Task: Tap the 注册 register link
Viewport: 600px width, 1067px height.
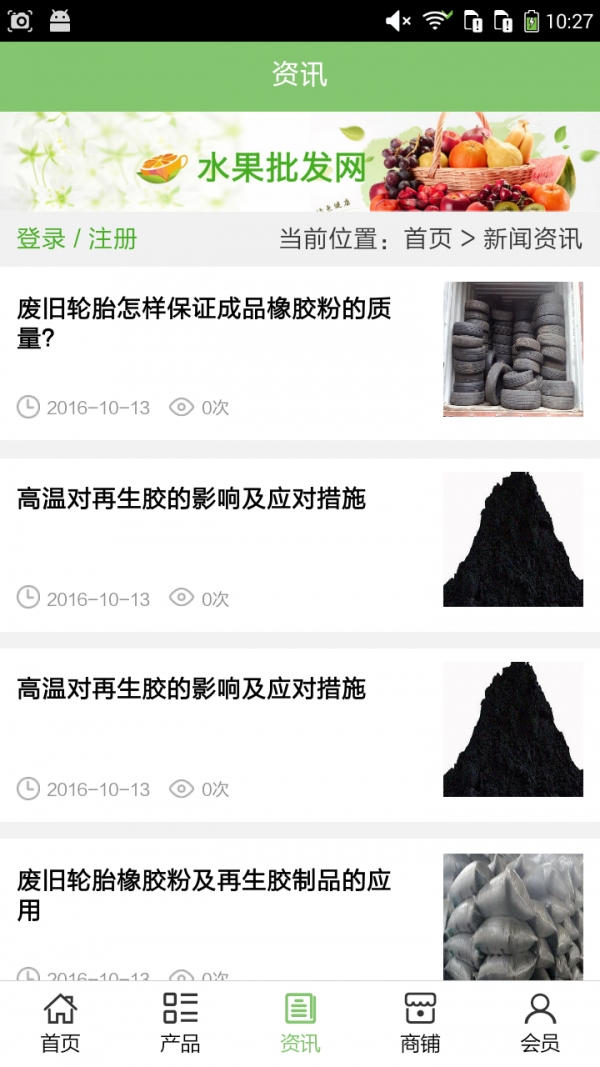Action: coord(113,239)
